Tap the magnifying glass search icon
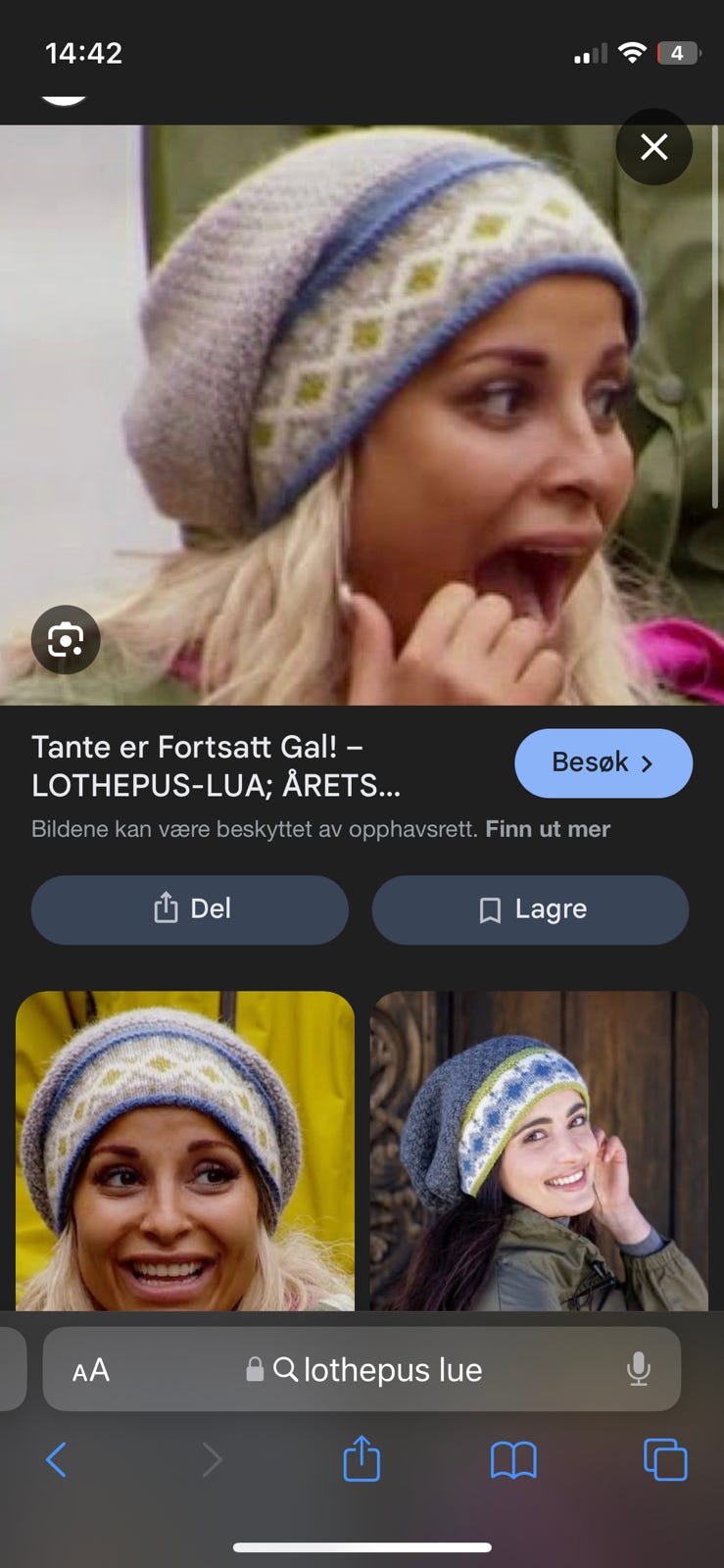The image size is (724, 1568). pos(286,1369)
